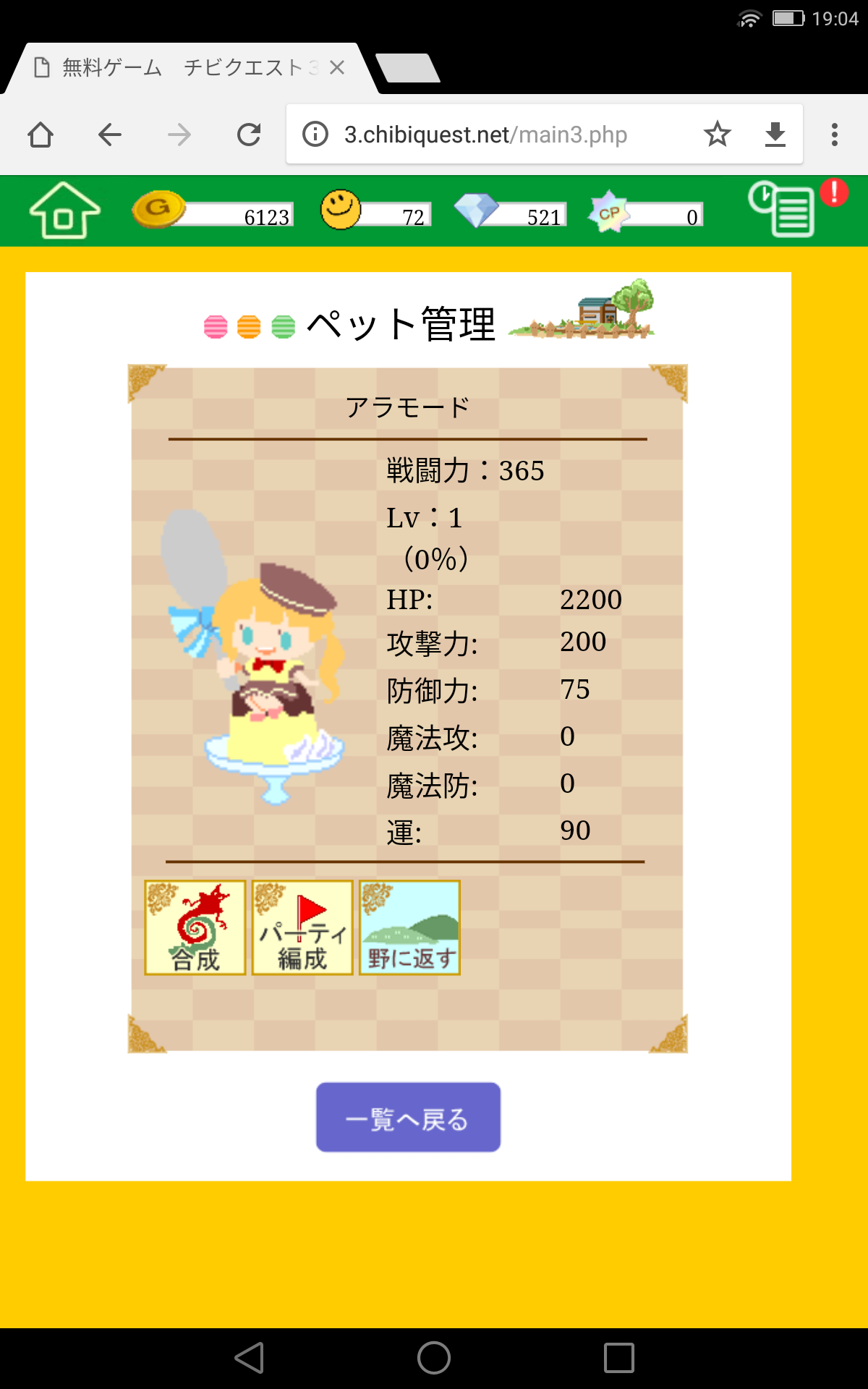Image resolution: width=868 pixels, height=1389 pixels.
Task: Close the チビクエスト browser tab
Action: (x=336, y=68)
